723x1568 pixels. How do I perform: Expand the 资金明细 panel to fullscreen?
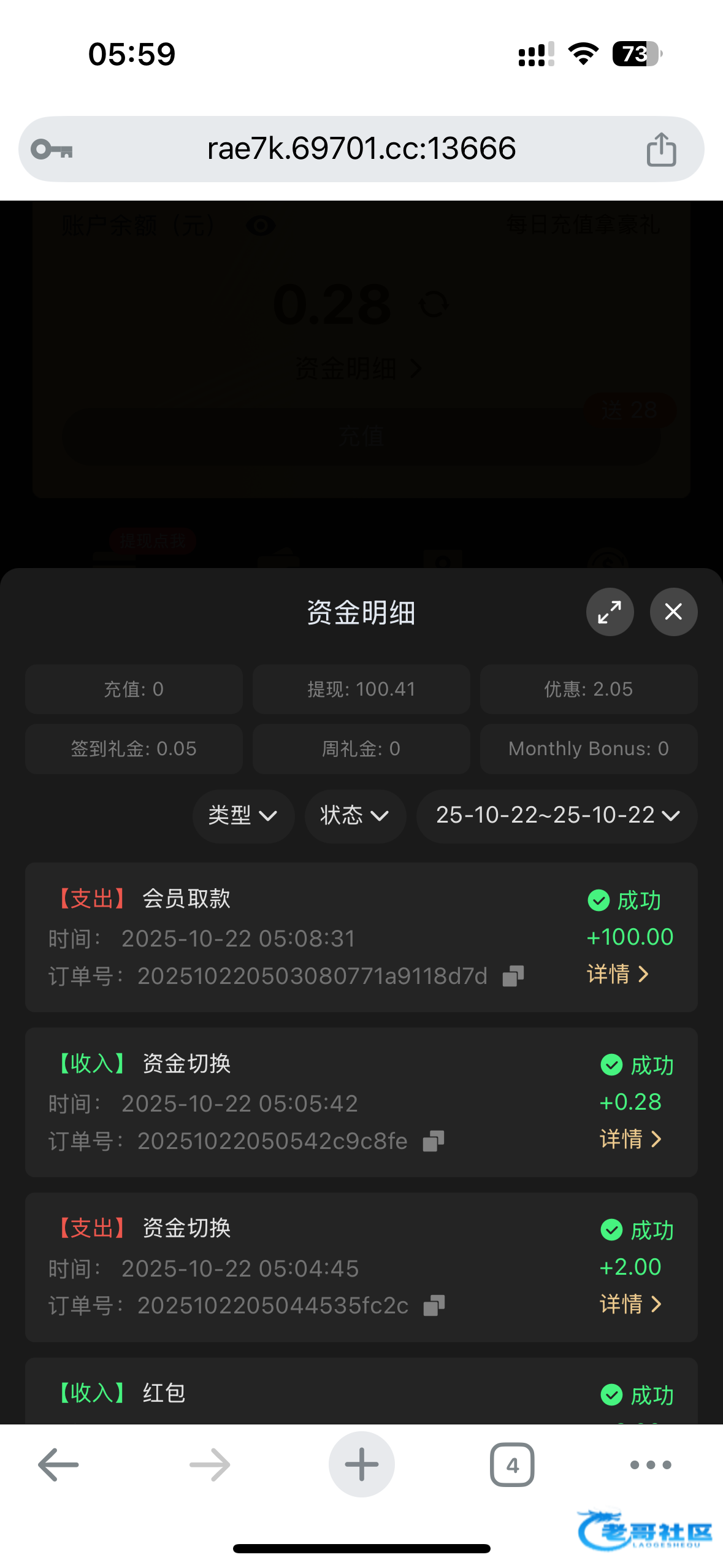(610, 612)
